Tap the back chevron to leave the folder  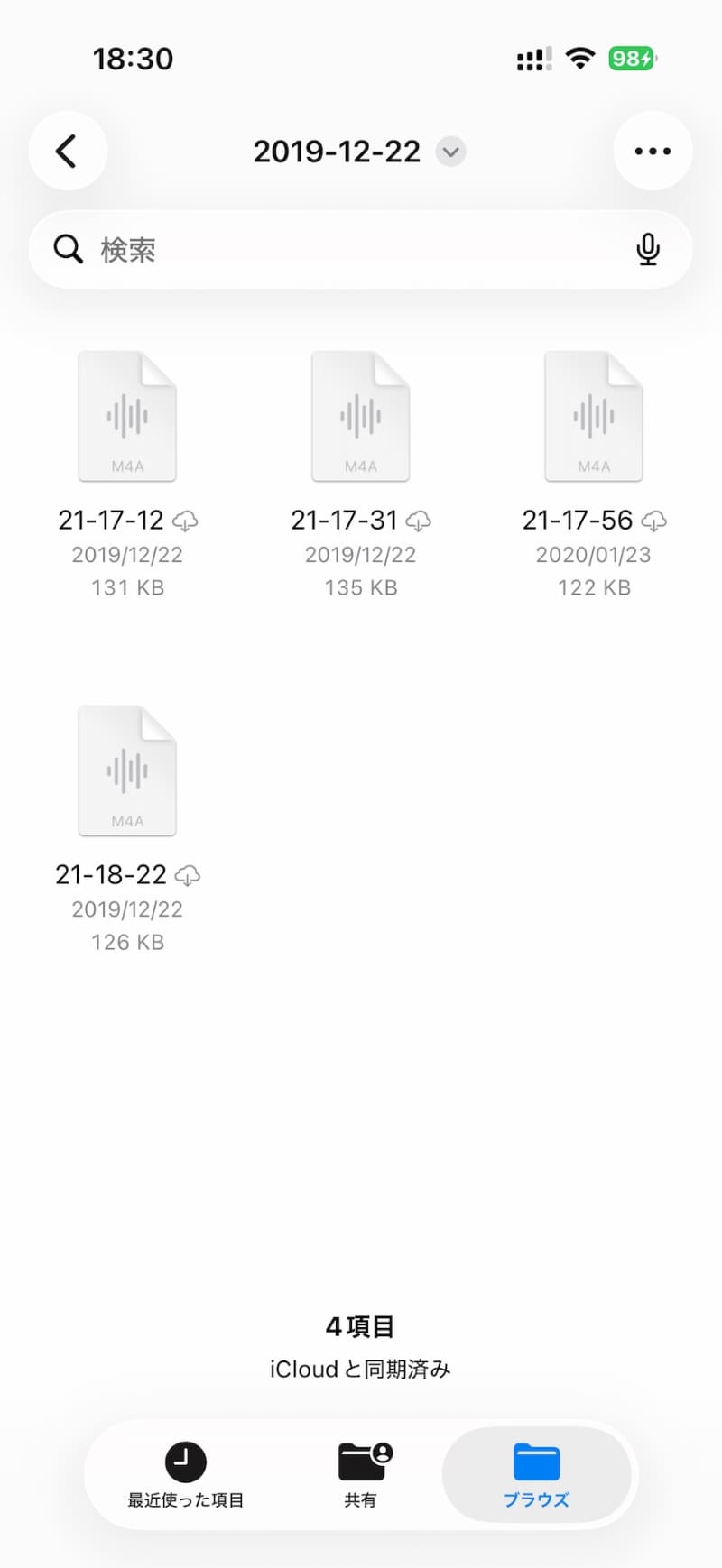68,151
